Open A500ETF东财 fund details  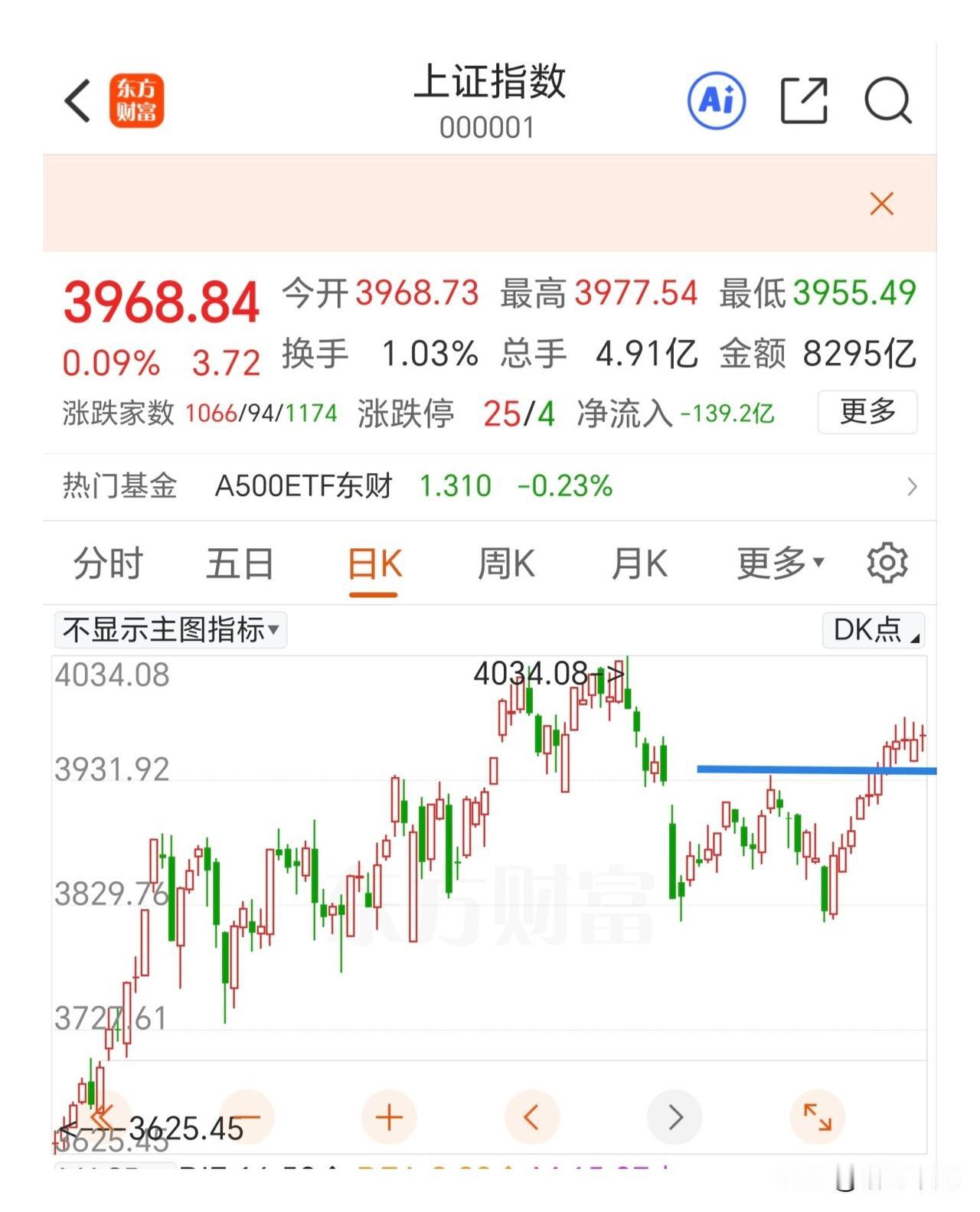[x=305, y=485]
